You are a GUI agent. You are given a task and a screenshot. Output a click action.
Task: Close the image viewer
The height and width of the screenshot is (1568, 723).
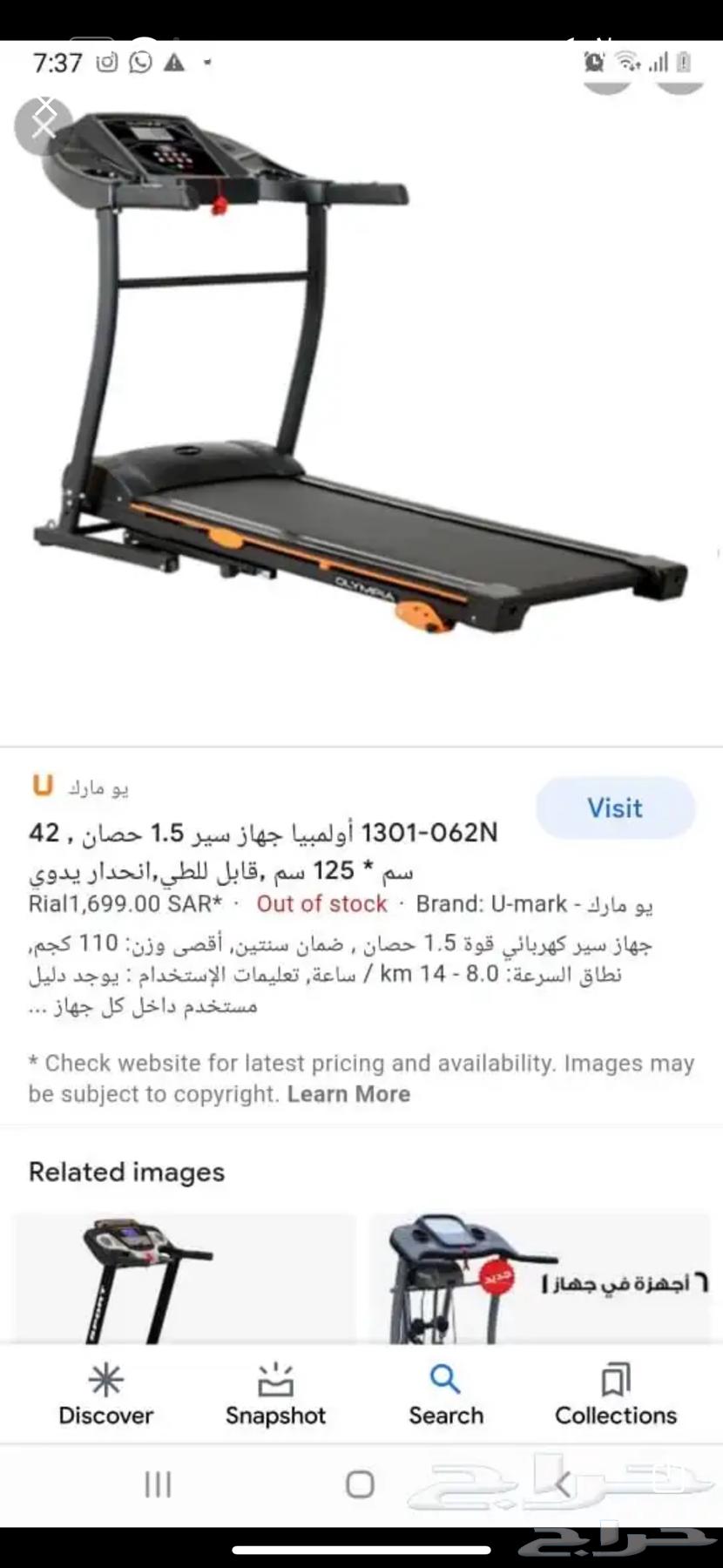[x=43, y=124]
